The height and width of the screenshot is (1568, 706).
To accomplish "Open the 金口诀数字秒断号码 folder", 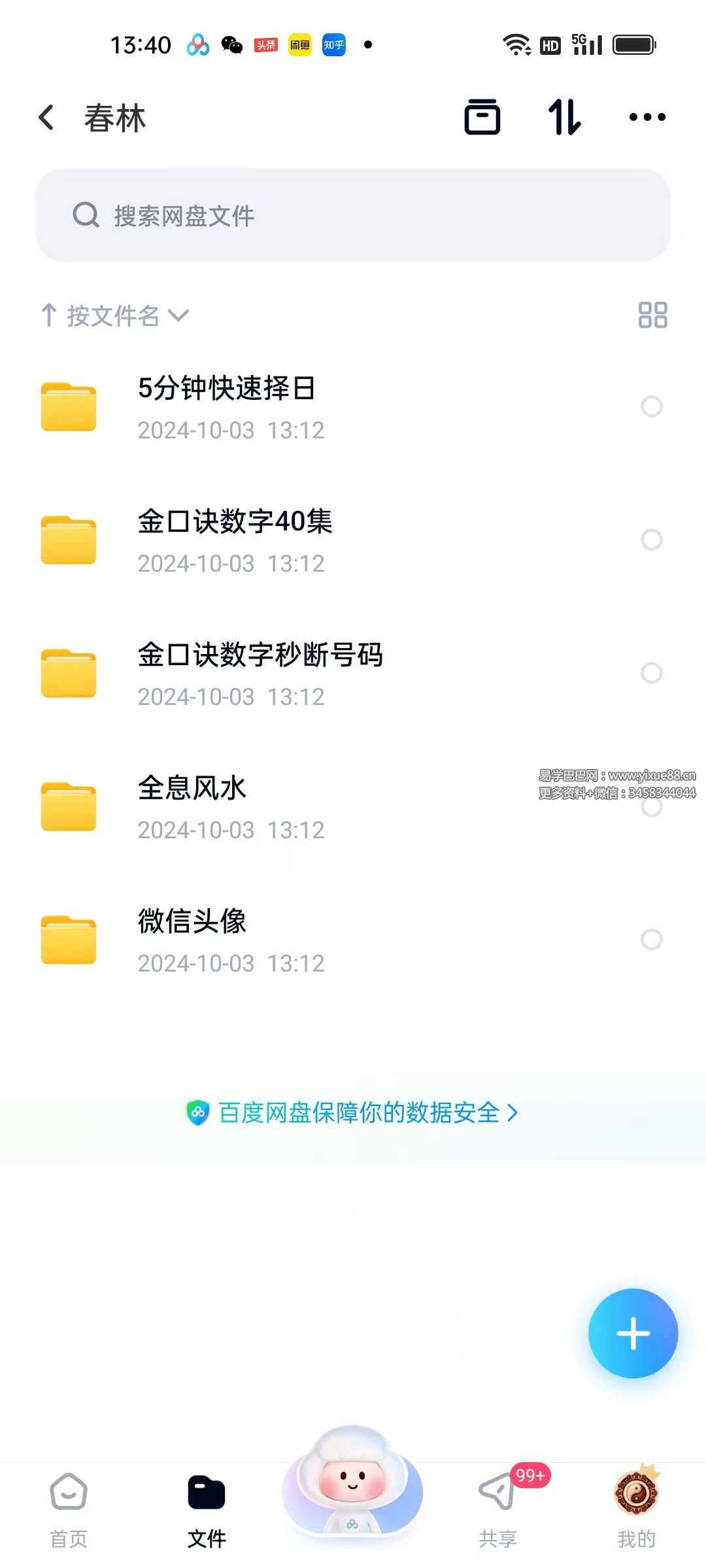I will 260,673.
